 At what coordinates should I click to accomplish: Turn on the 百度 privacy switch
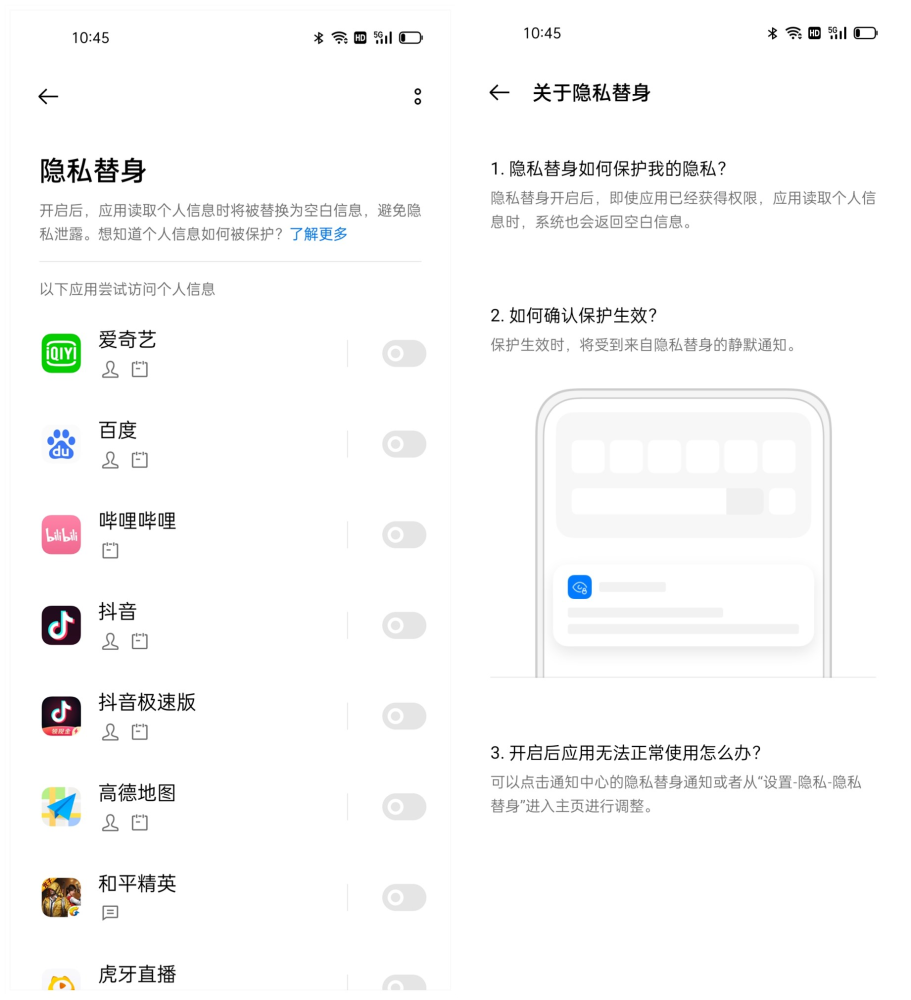coord(404,444)
